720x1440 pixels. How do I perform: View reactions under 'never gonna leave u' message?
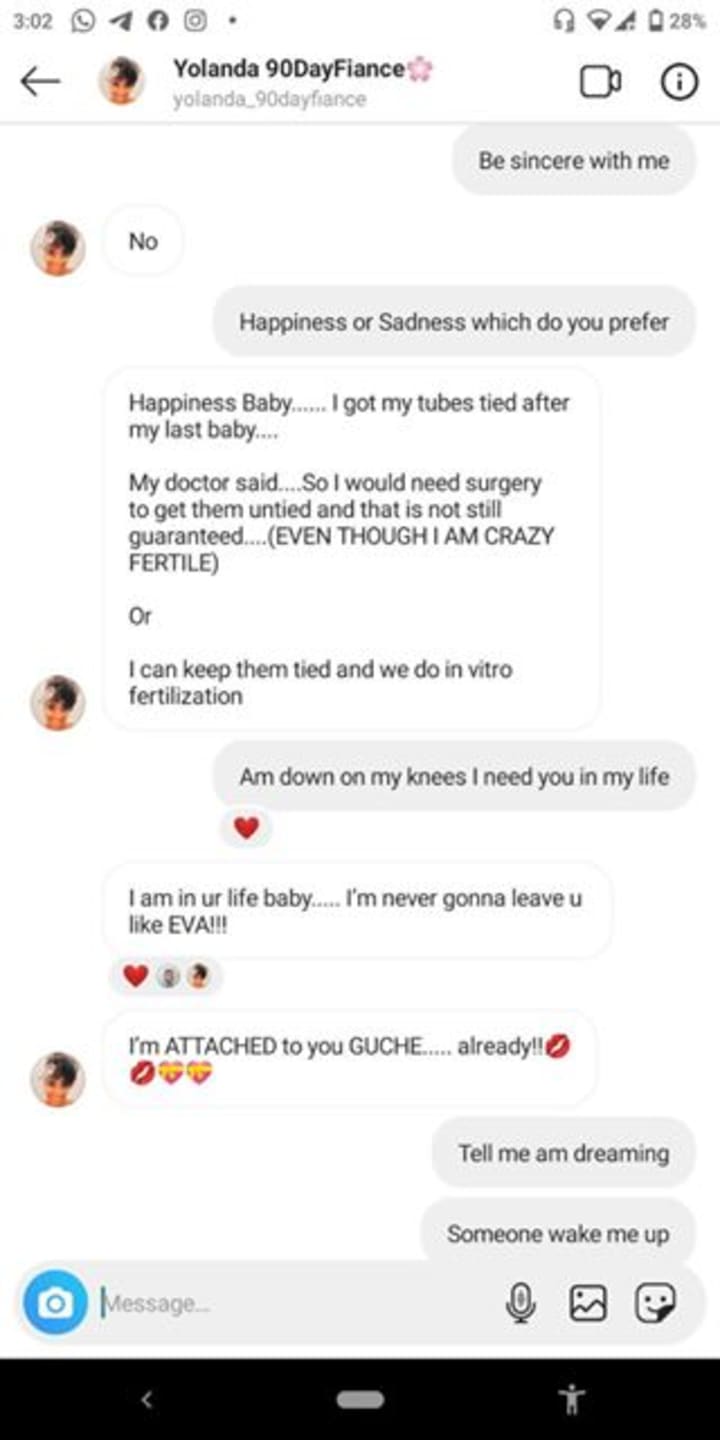(x=166, y=976)
